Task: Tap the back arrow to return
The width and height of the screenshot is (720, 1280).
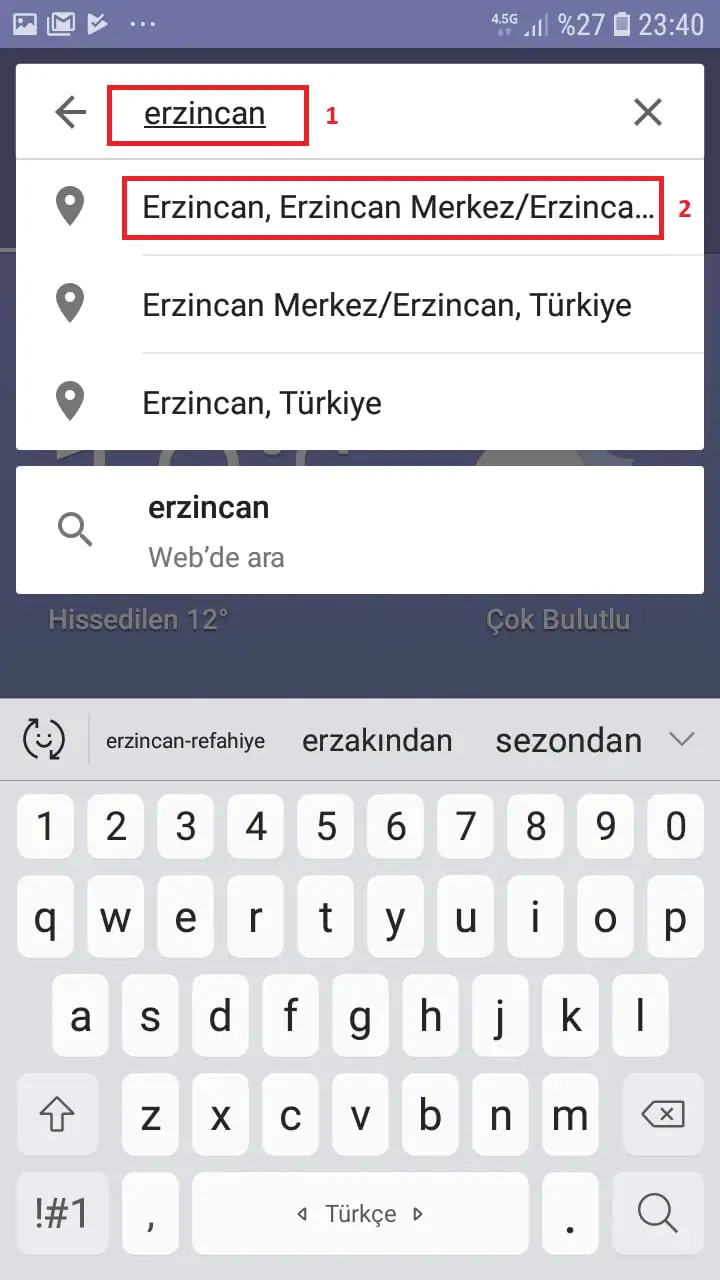Action: point(68,112)
